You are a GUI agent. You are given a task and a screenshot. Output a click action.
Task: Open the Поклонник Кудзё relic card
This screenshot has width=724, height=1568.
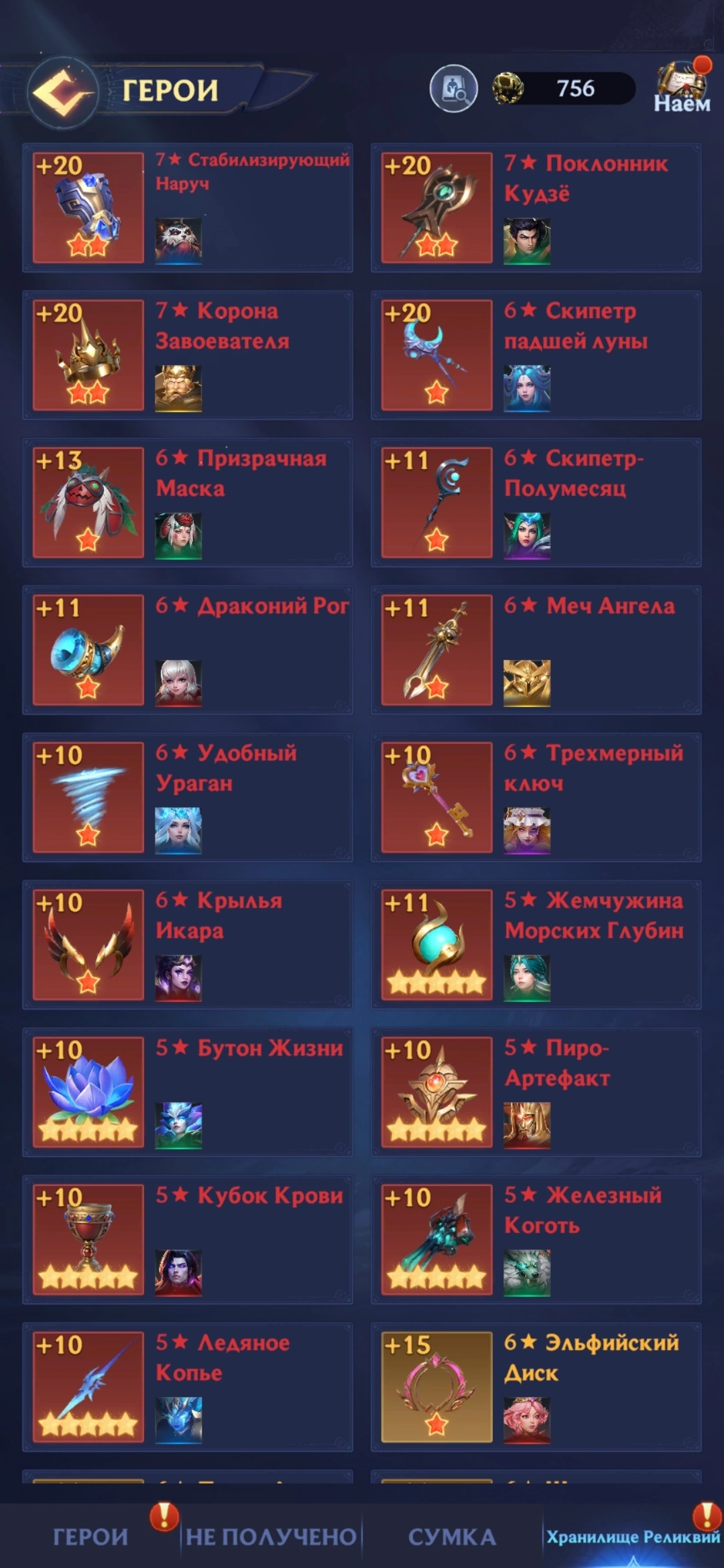536,208
